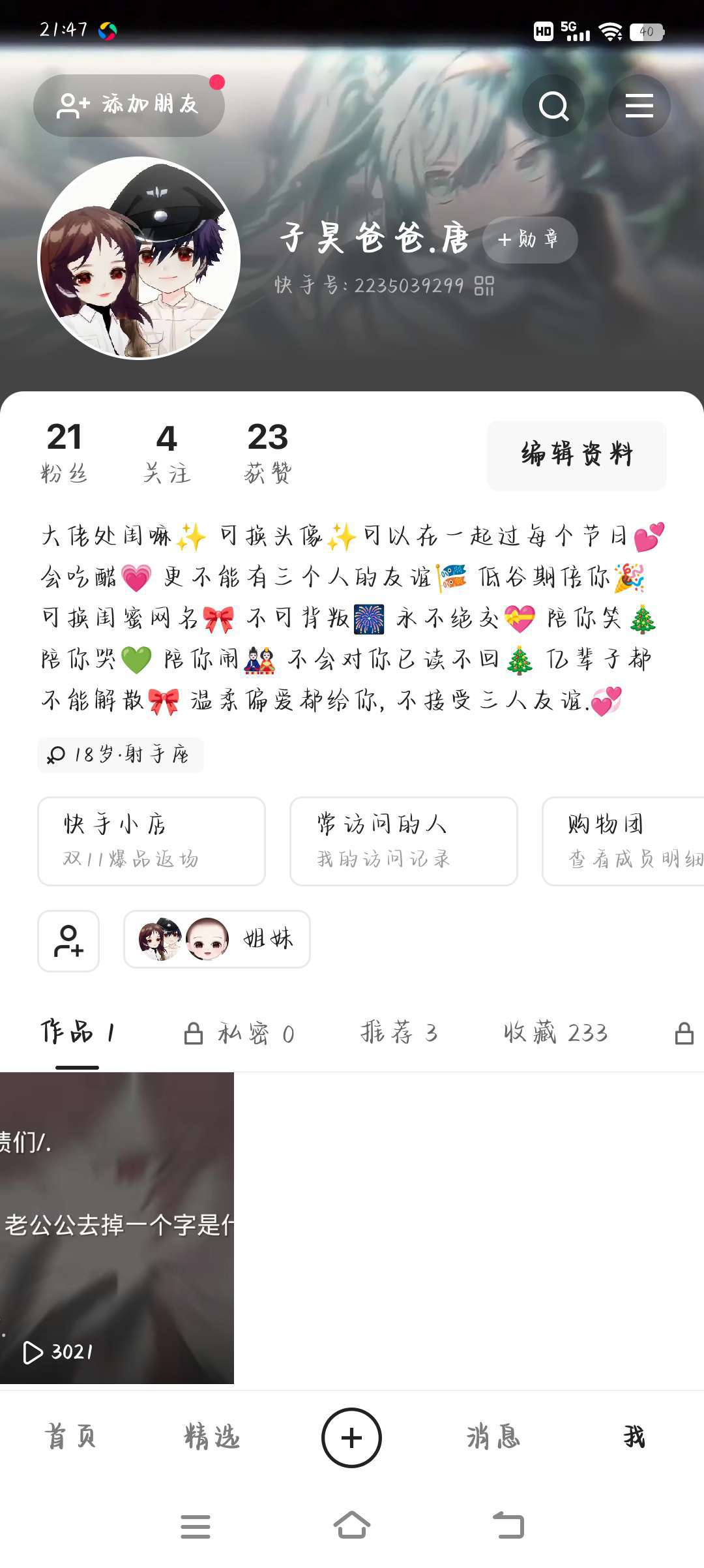Tap the 添加朋友 button
This screenshot has width=704, height=1568.
[128, 105]
